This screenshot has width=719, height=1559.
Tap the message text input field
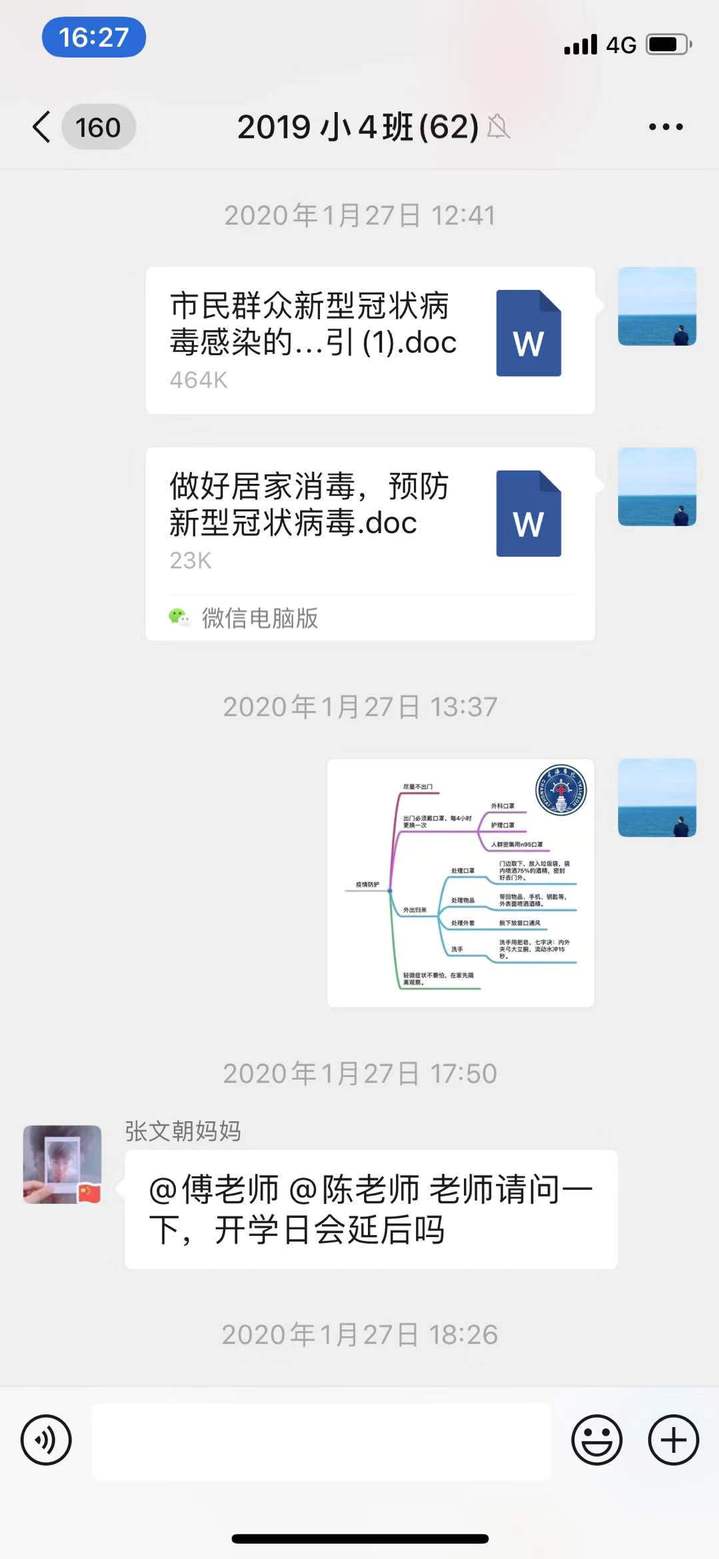click(321, 1441)
